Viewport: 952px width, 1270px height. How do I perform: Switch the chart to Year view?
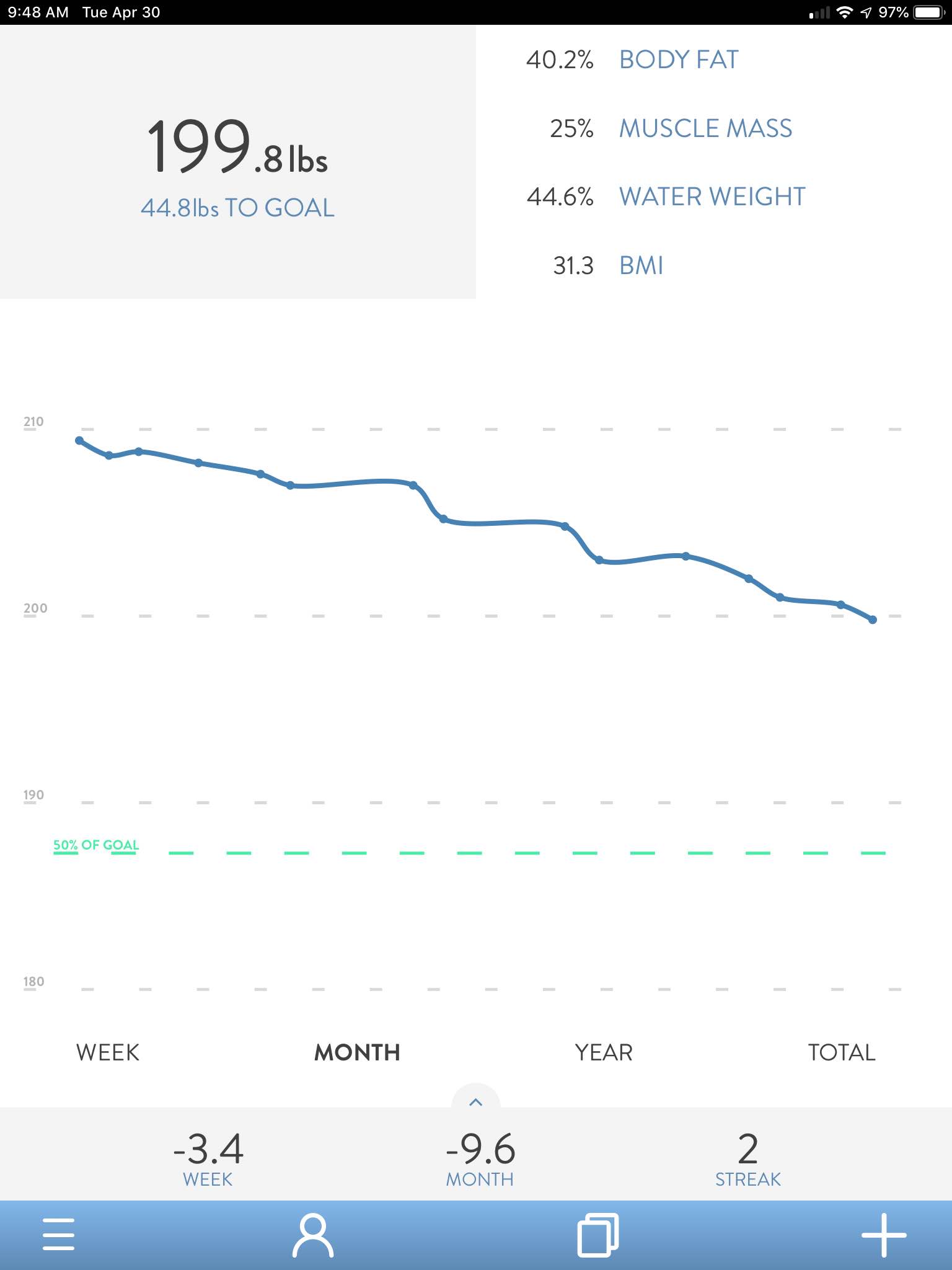point(604,1052)
